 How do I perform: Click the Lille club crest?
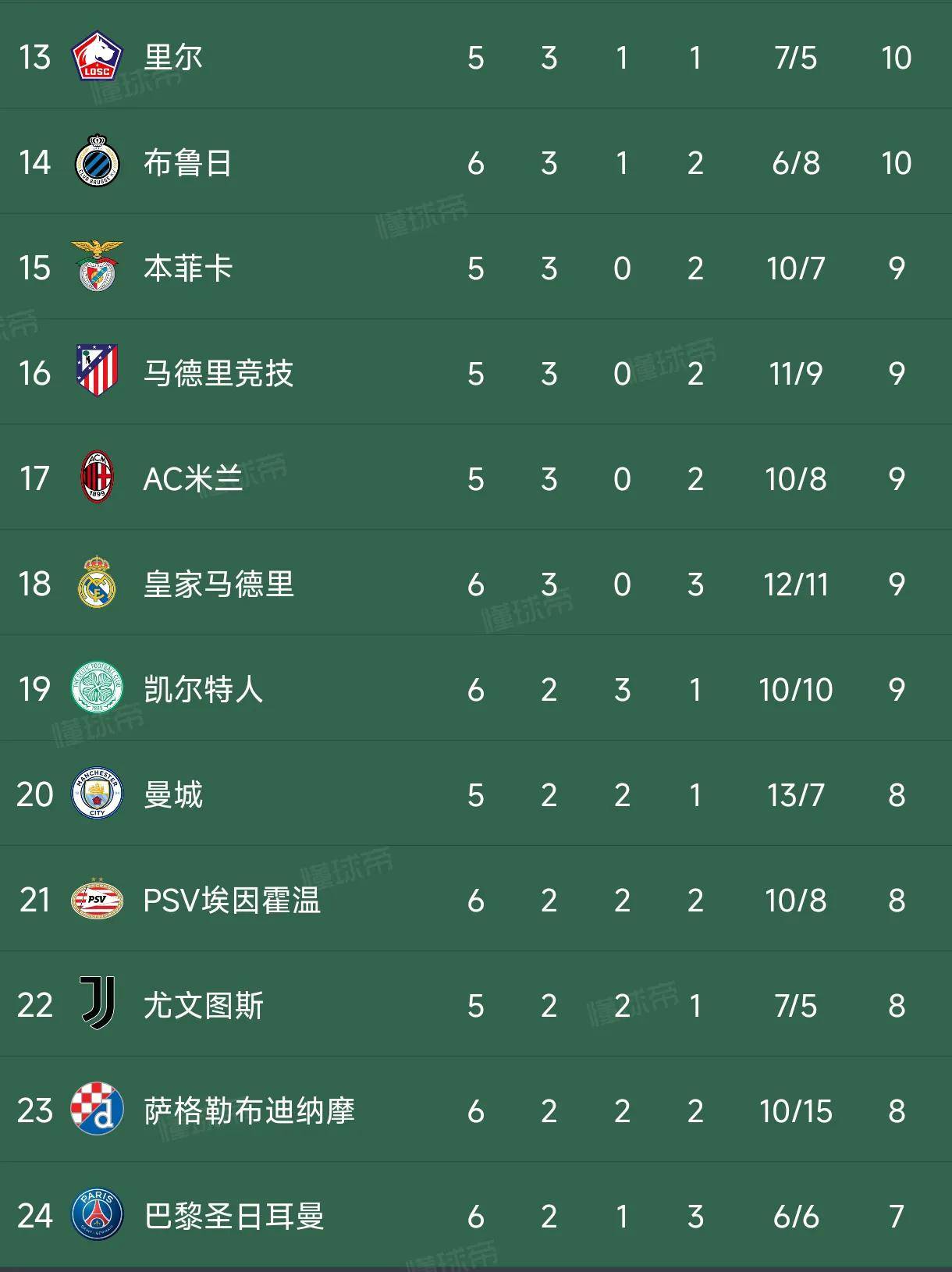[96, 56]
